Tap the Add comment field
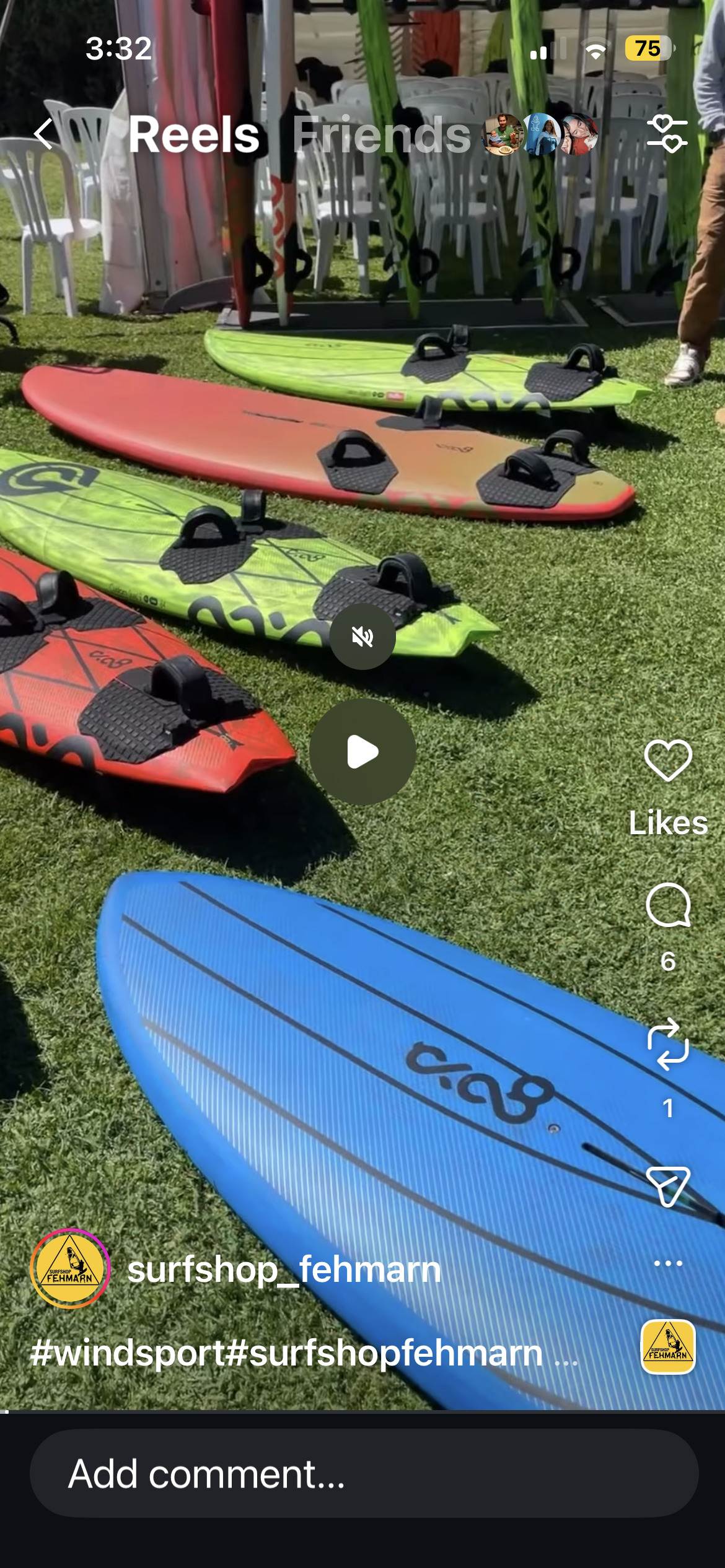The width and height of the screenshot is (725, 1568). tap(364, 1473)
